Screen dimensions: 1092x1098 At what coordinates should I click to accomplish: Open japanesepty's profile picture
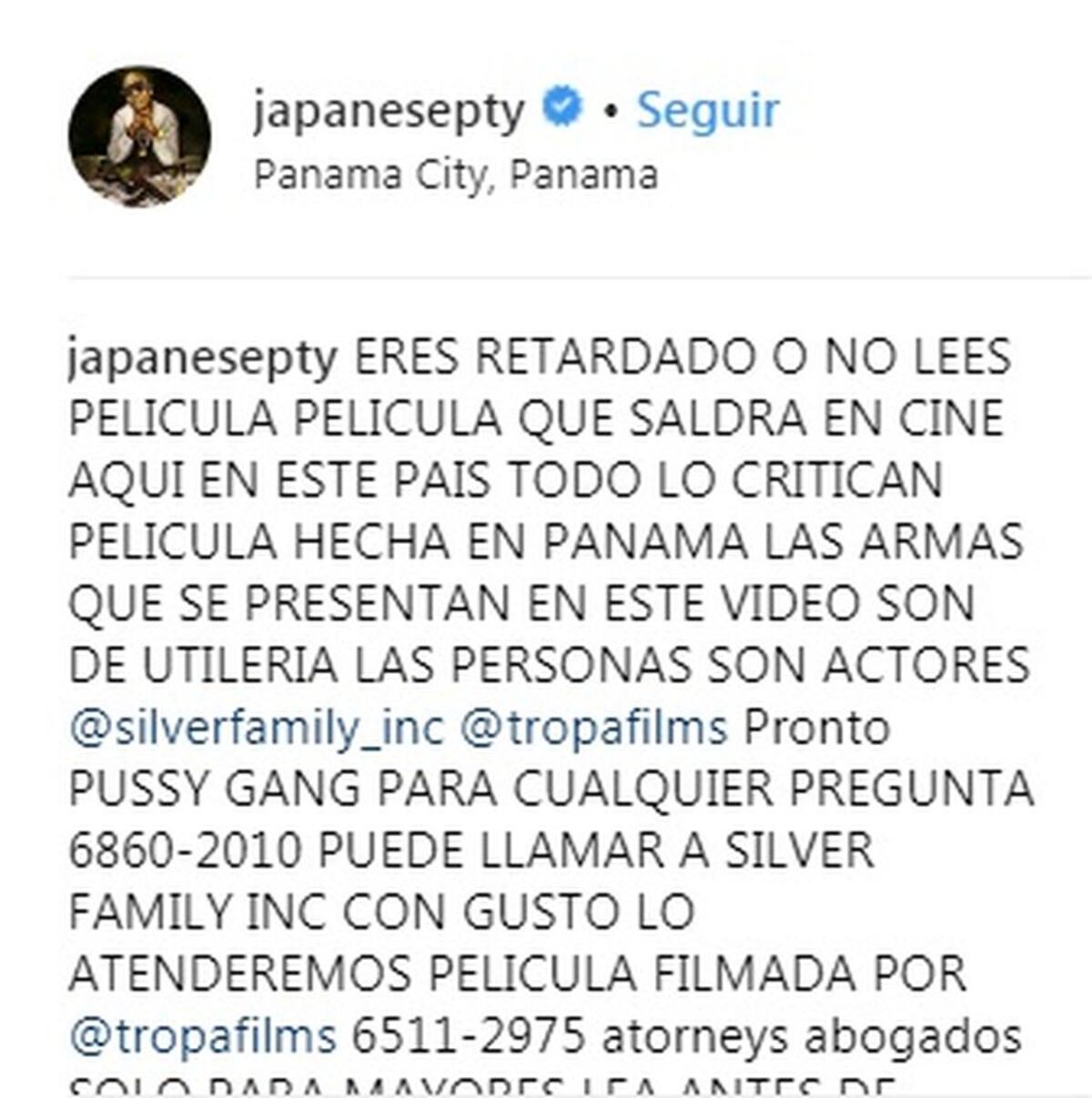(139, 136)
